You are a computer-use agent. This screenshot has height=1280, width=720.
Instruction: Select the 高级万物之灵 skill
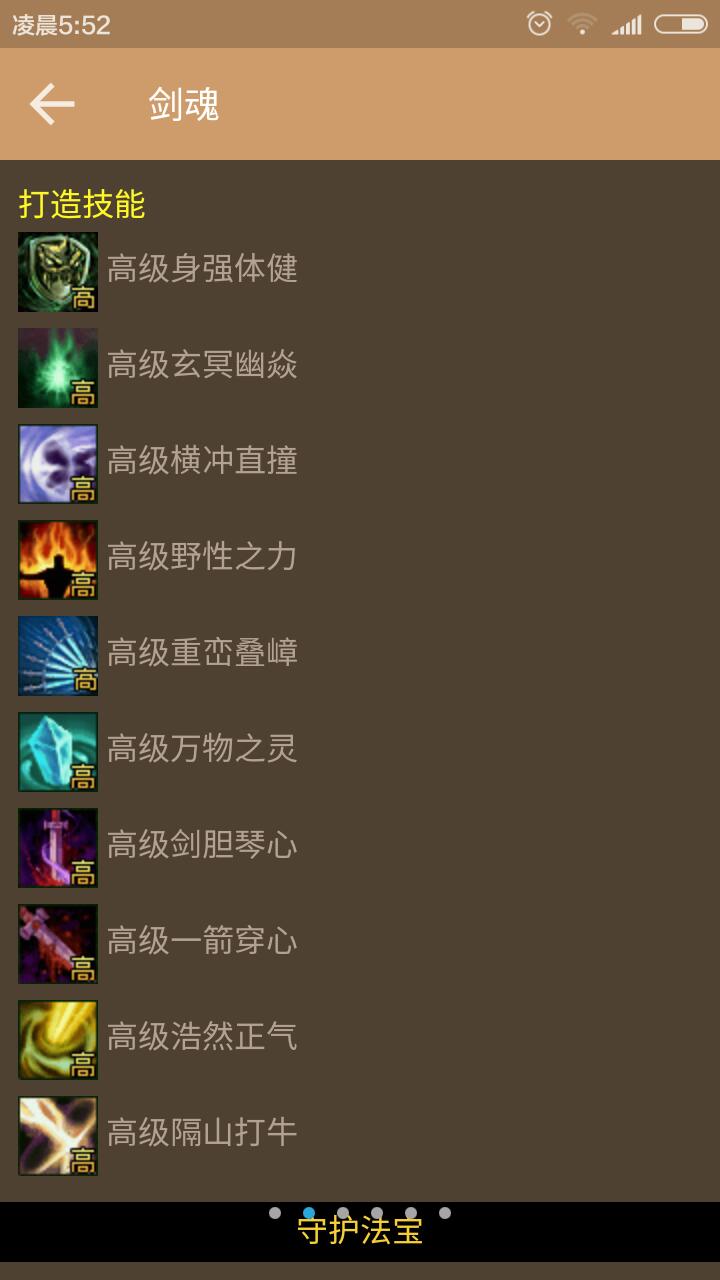[202, 750]
